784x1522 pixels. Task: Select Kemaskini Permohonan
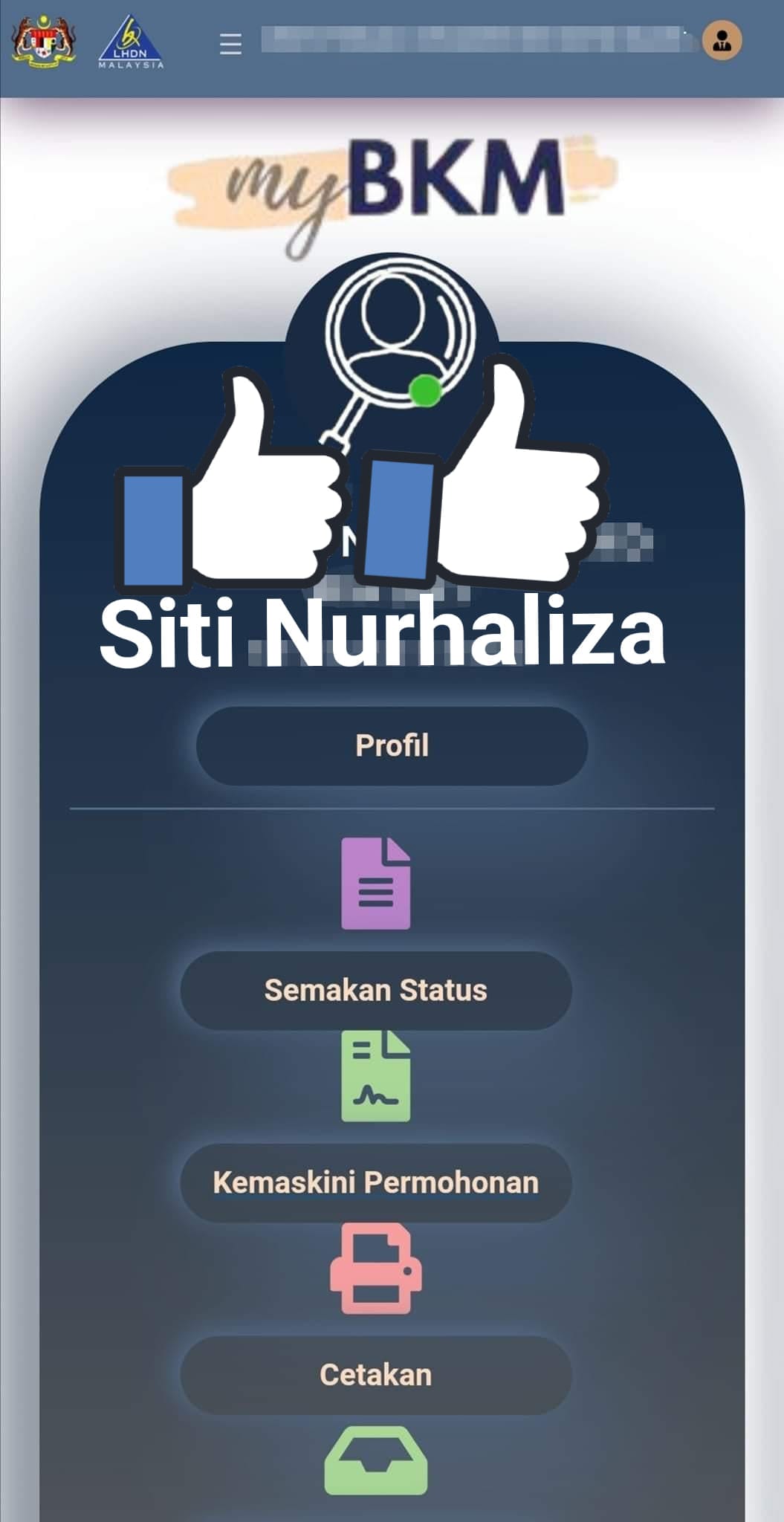[x=375, y=1182]
